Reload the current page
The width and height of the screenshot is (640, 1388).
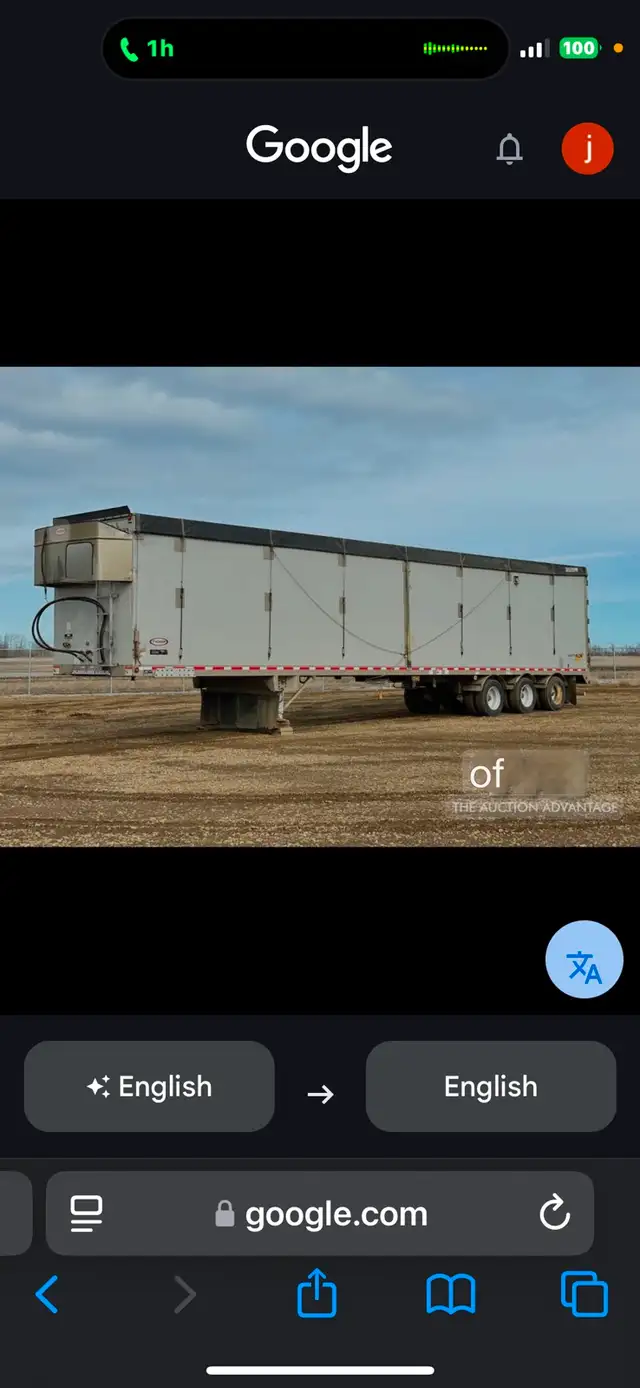tap(554, 1214)
